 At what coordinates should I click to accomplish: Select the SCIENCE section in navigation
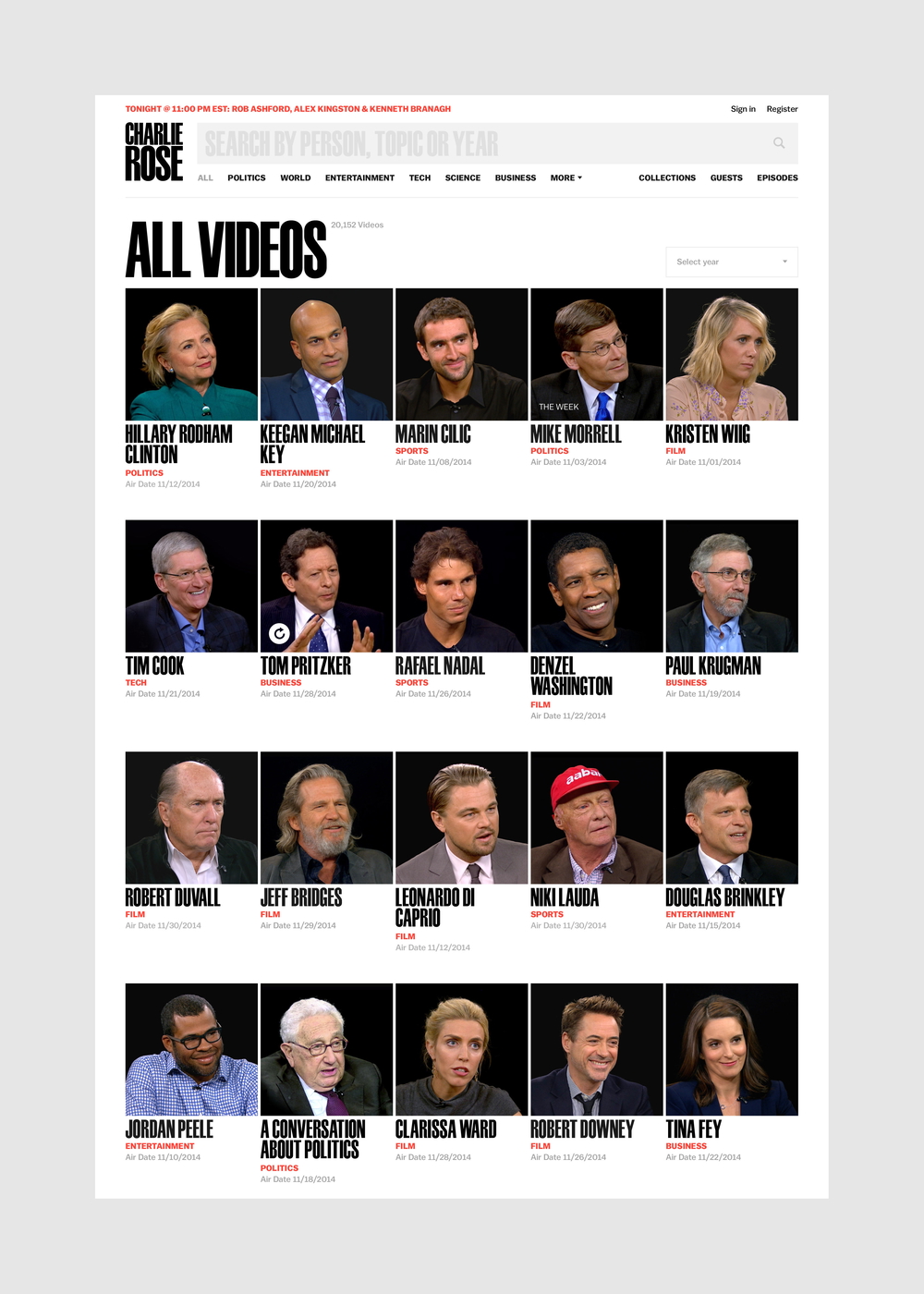click(462, 177)
